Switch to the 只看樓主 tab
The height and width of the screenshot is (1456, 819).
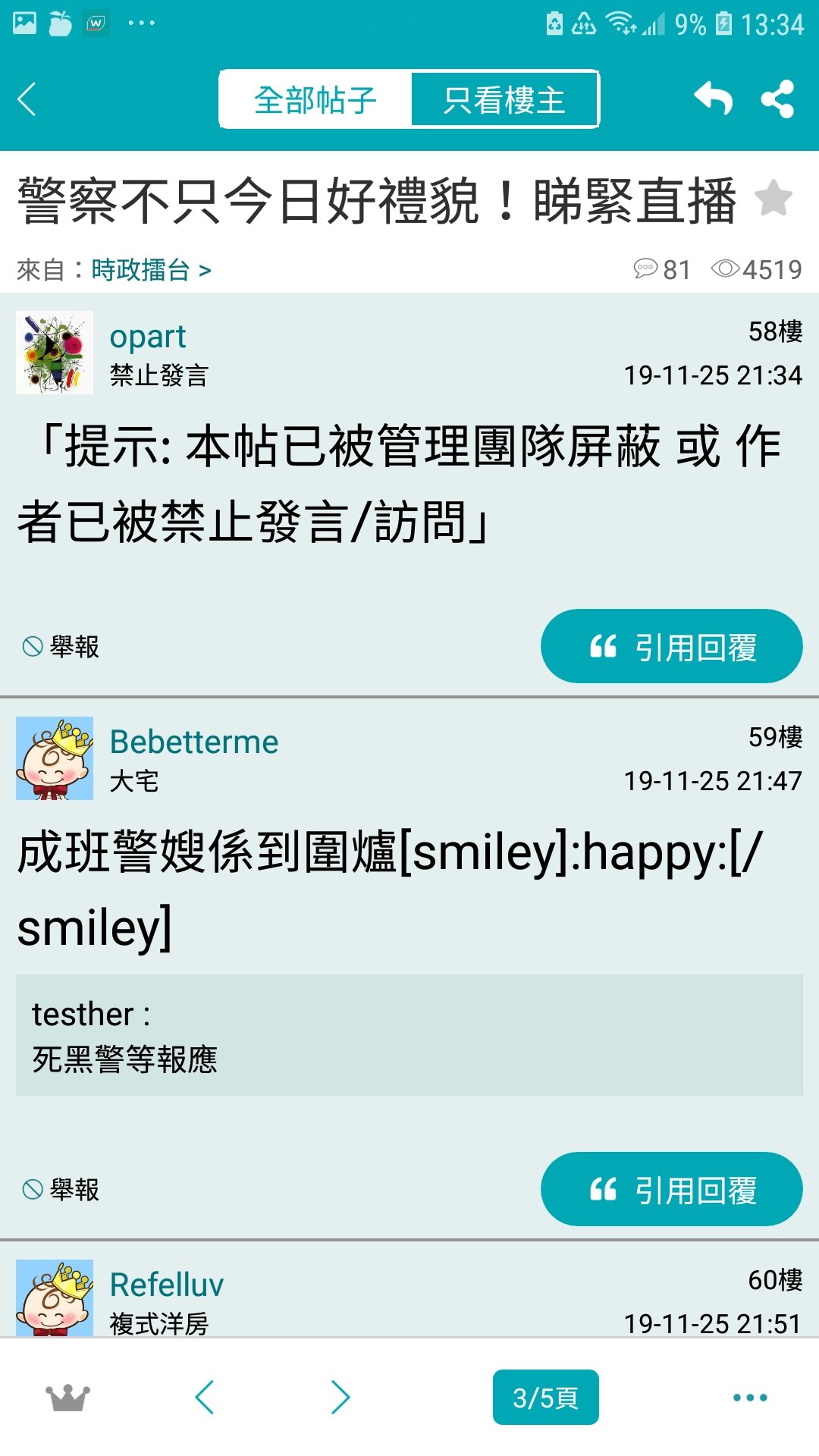(504, 99)
